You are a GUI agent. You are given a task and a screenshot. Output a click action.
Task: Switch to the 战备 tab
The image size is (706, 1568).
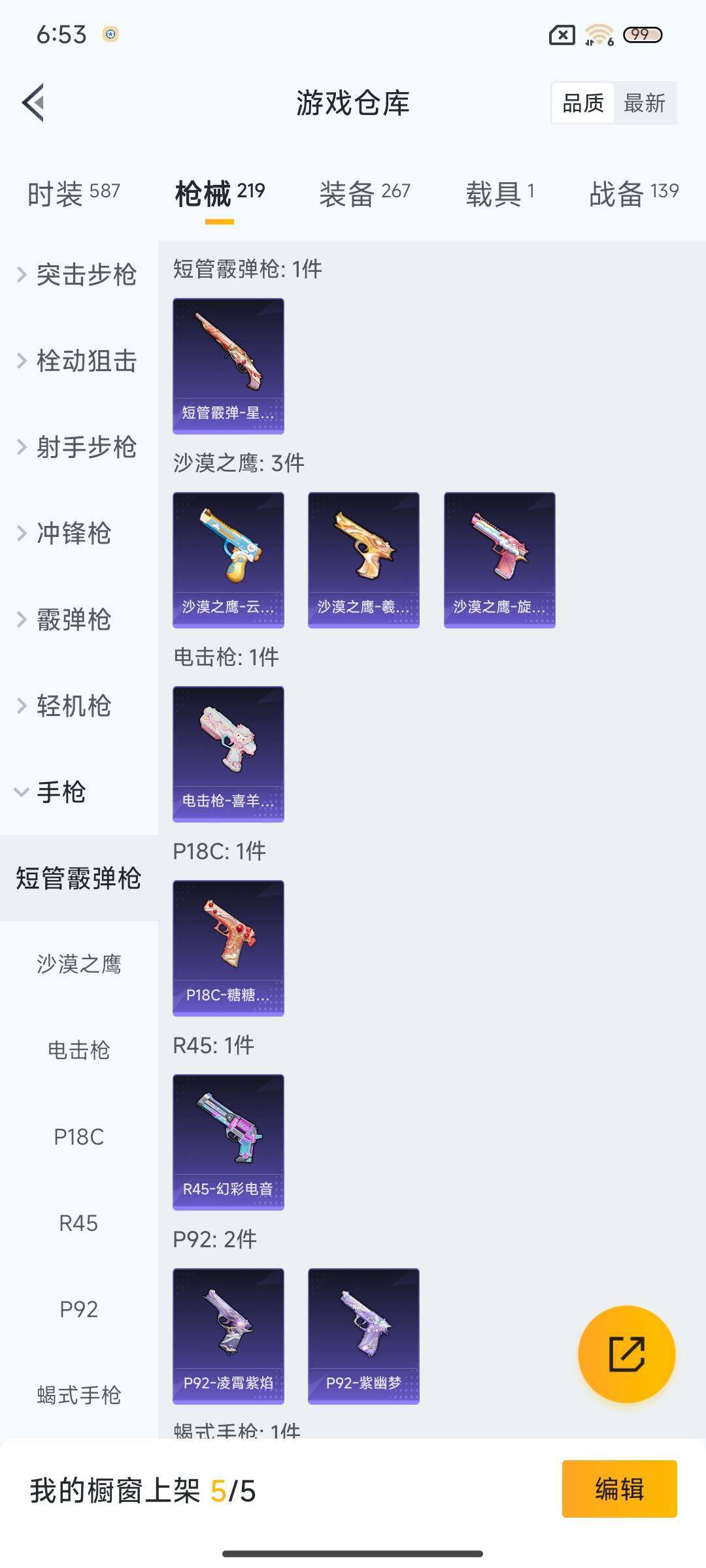[x=633, y=193]
